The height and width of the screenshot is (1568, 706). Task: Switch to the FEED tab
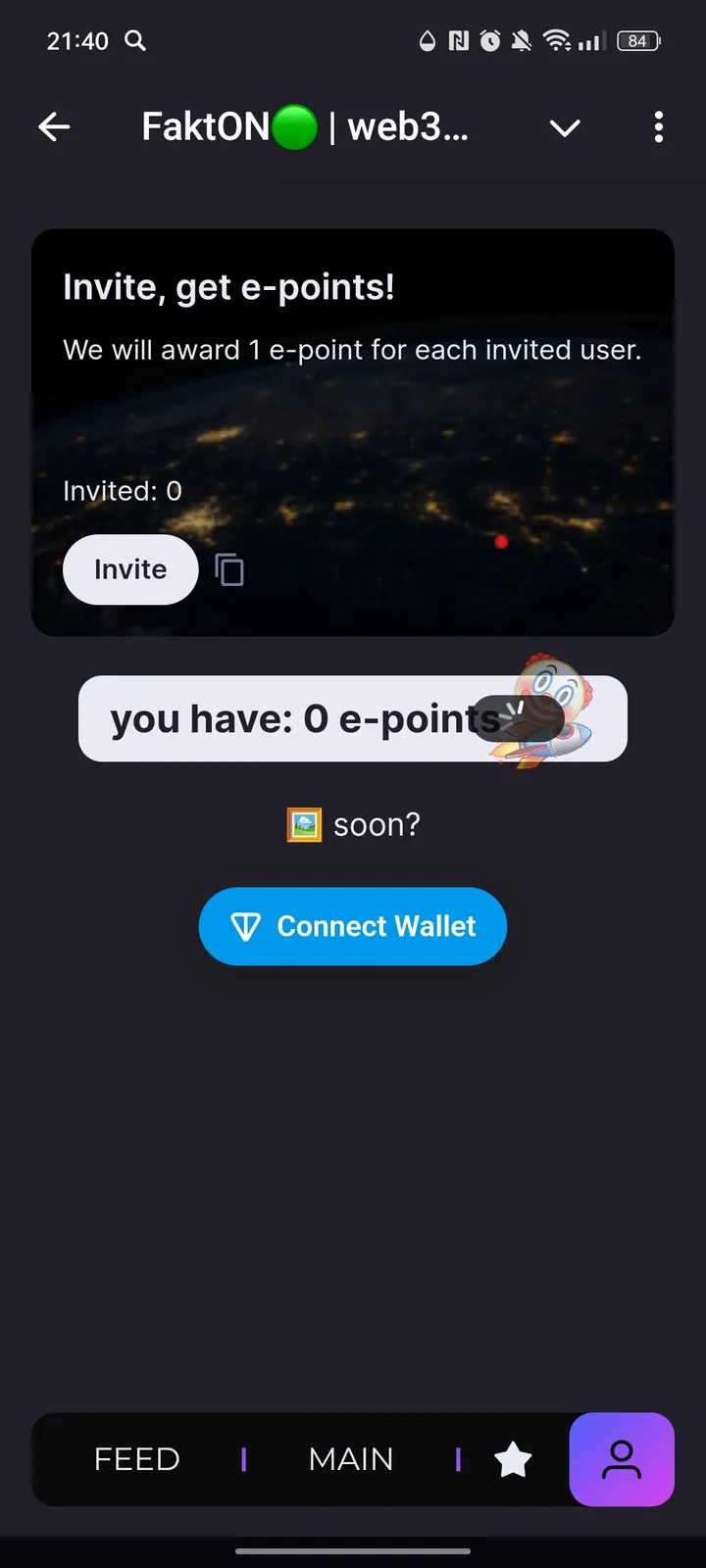pyautogui.click(x=136, y=1459)
